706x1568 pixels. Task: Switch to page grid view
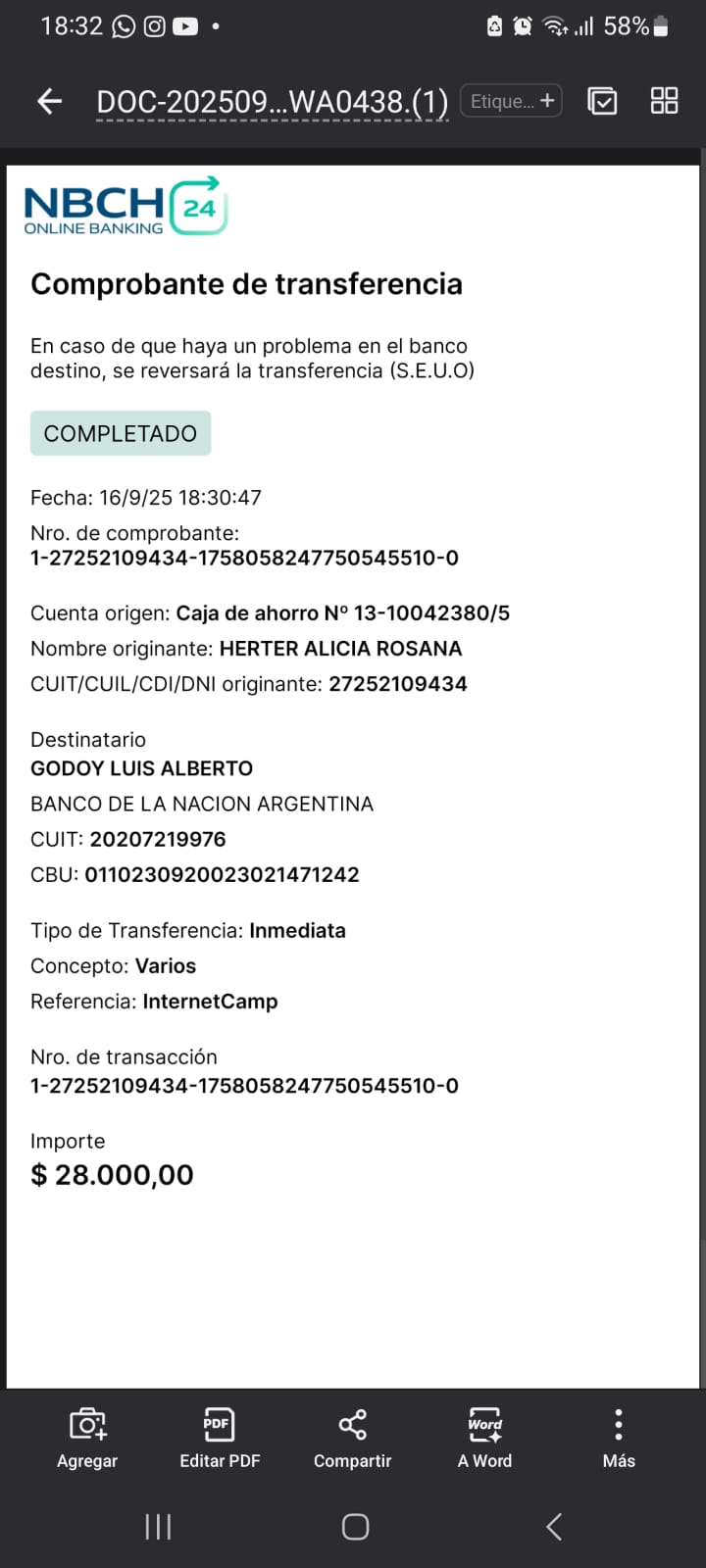pyautogui.click(x=664, y=101)
